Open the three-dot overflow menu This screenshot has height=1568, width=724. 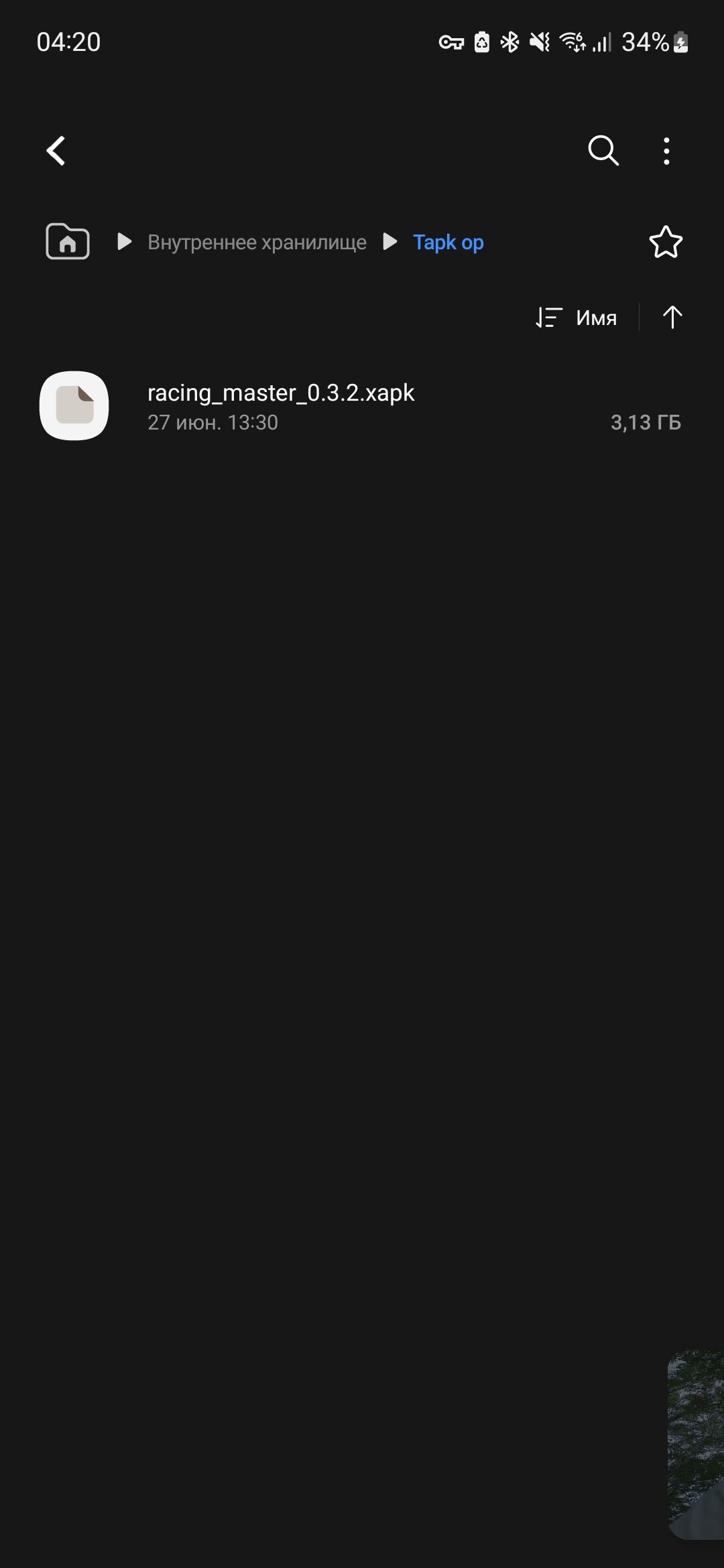click(x=666, y=151)
